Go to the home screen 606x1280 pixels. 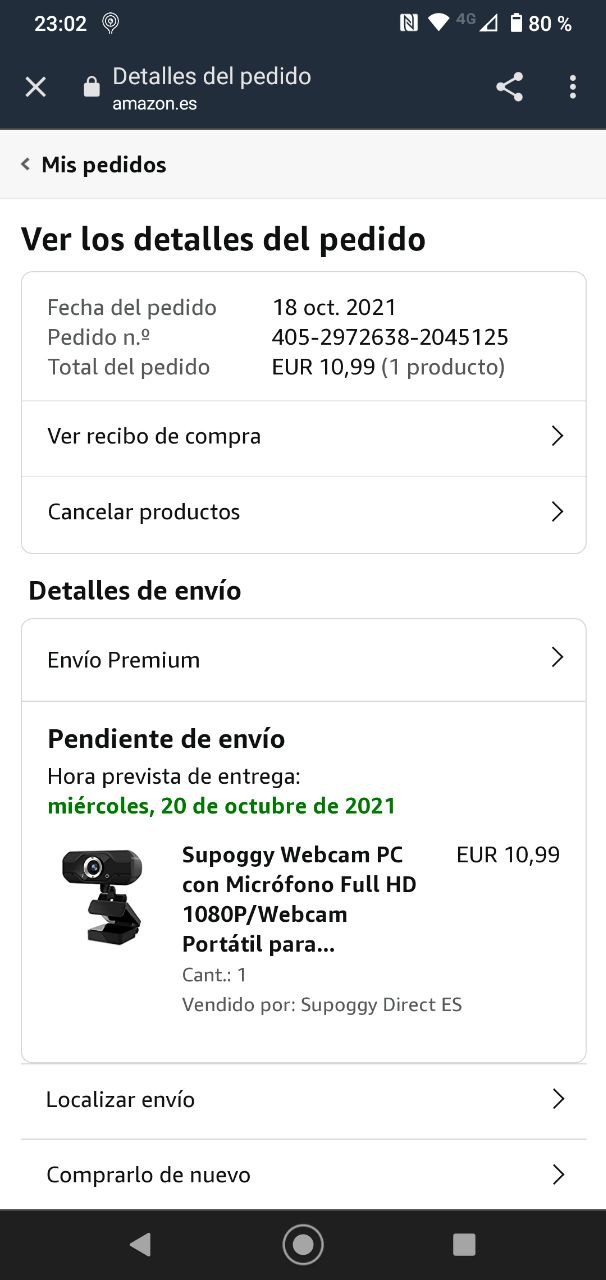303,1244
